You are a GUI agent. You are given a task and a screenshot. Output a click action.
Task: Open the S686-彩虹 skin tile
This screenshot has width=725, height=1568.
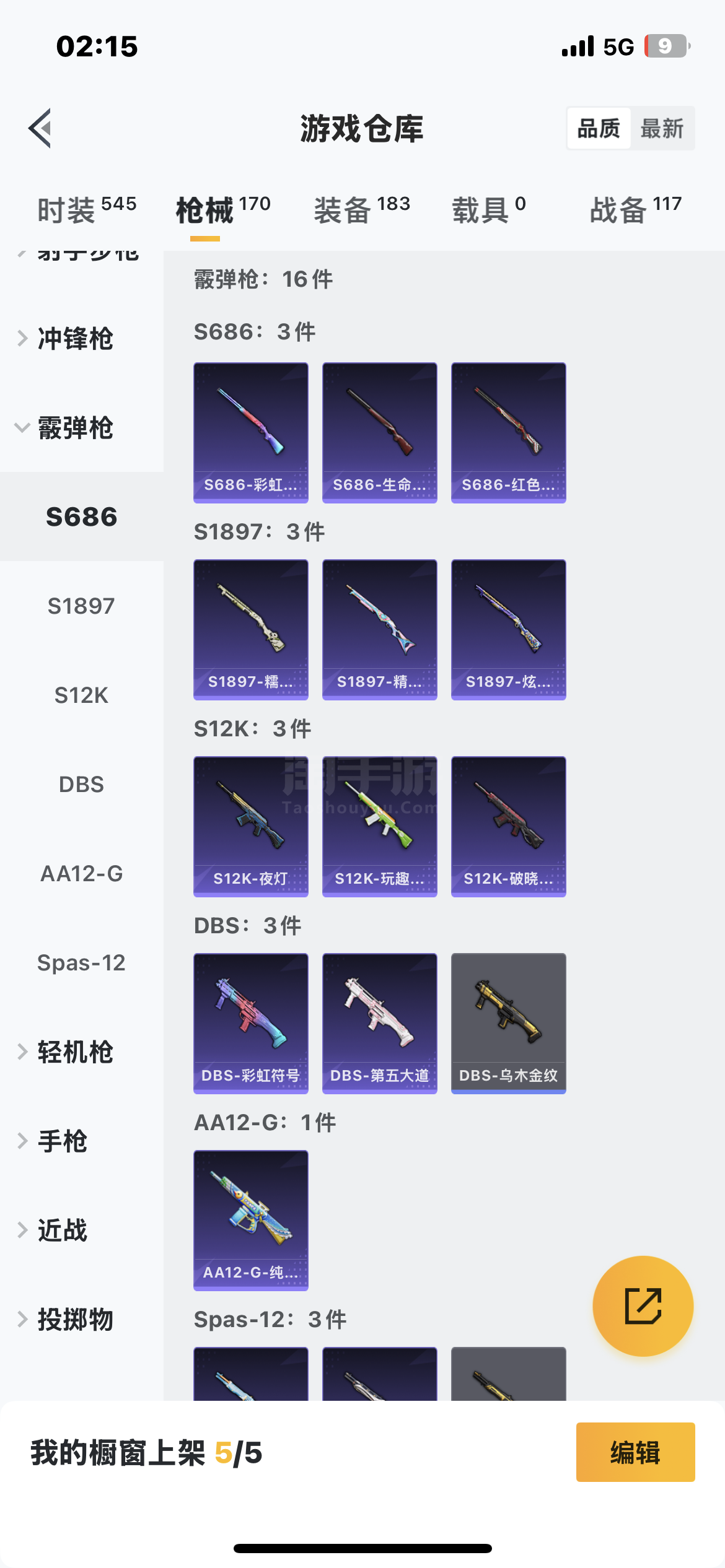(x=251, y=432)
